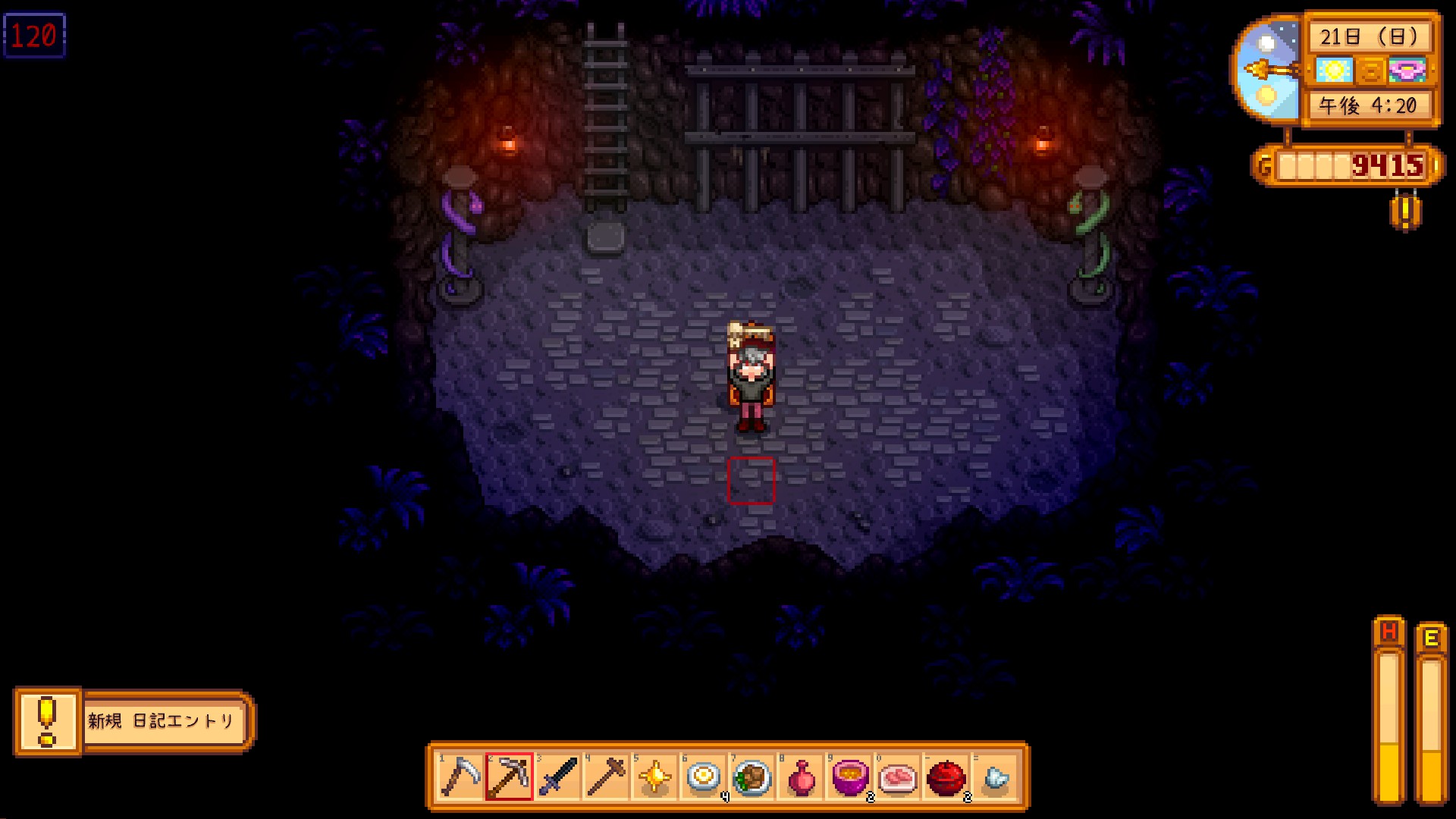Select the purple bowl soup in slot 9
Image resolution: width=1456 pixels, height=819 pixels.
click(x=849, y=777)
